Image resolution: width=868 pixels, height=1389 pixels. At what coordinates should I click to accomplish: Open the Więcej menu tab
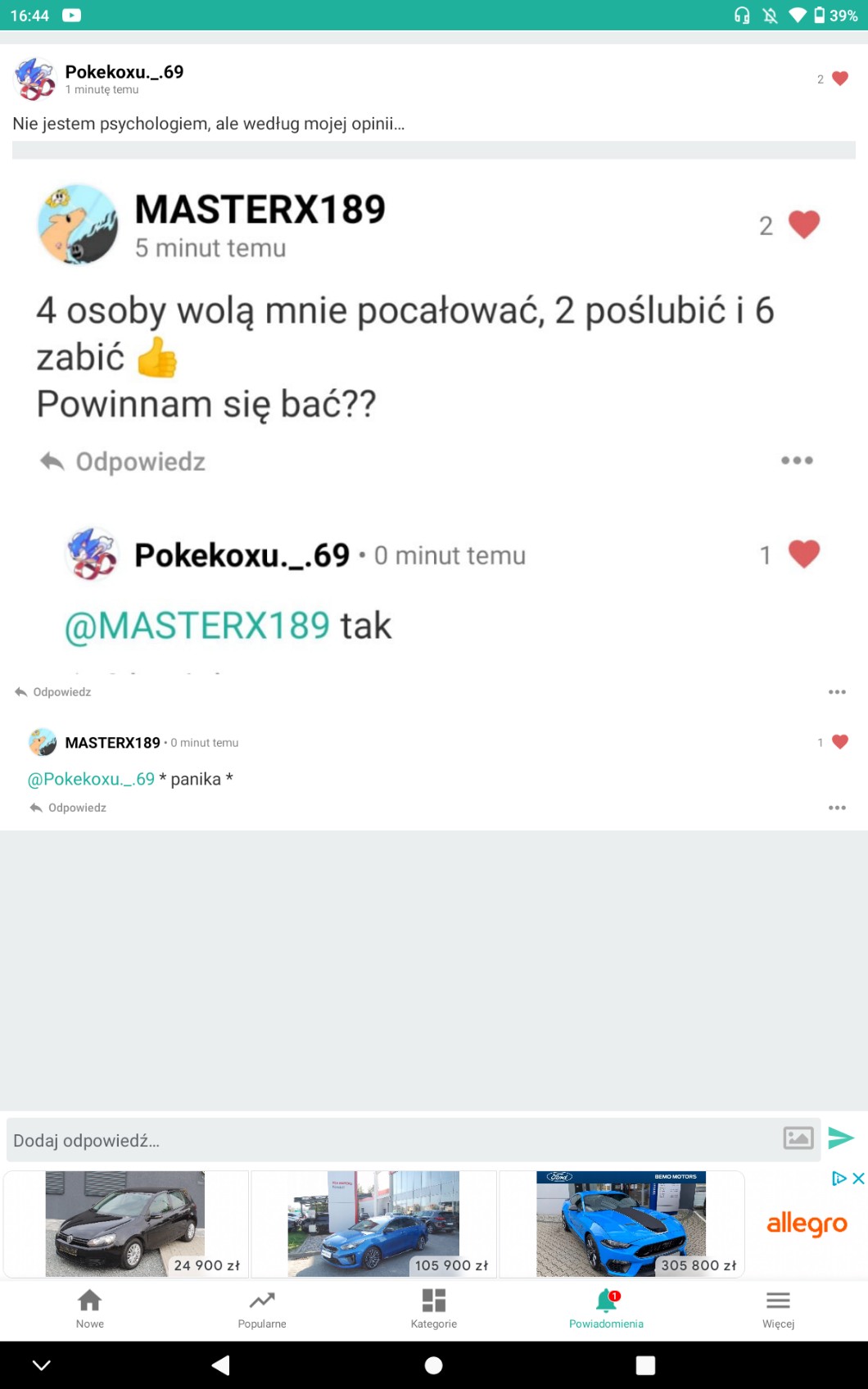[x=778, y=1308]
